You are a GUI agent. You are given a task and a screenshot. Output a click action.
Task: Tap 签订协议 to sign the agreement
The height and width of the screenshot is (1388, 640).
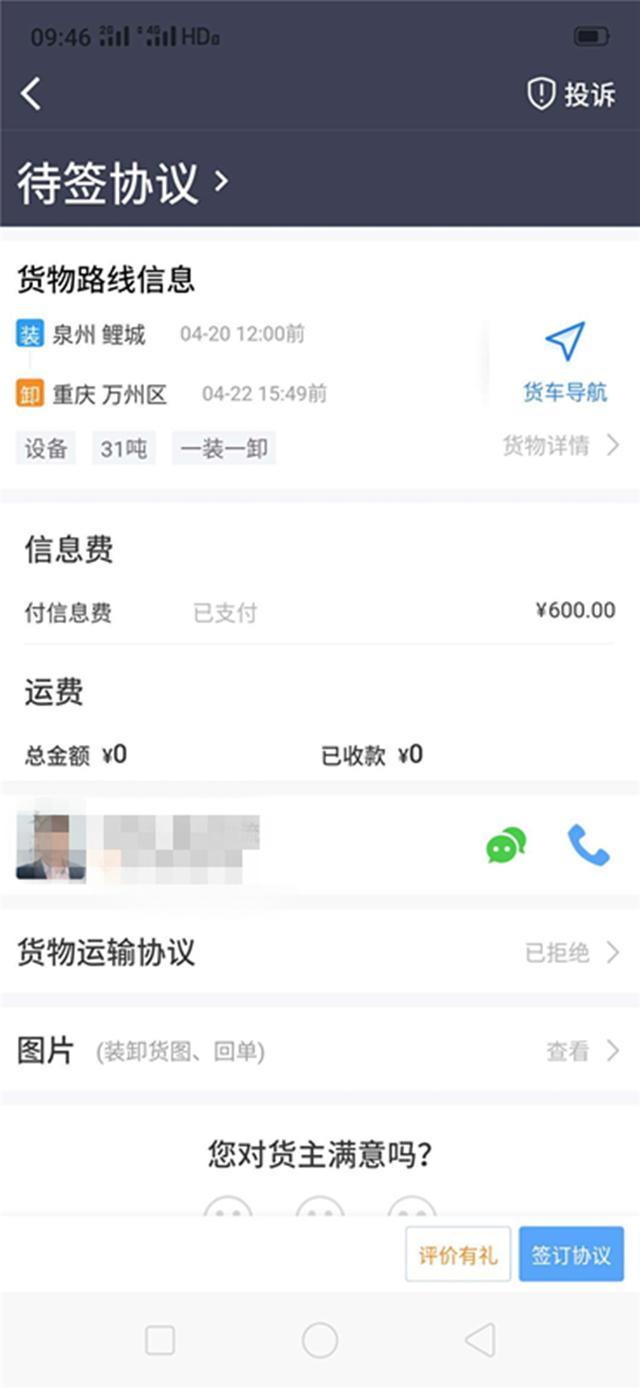click(x=571, y=1254)
